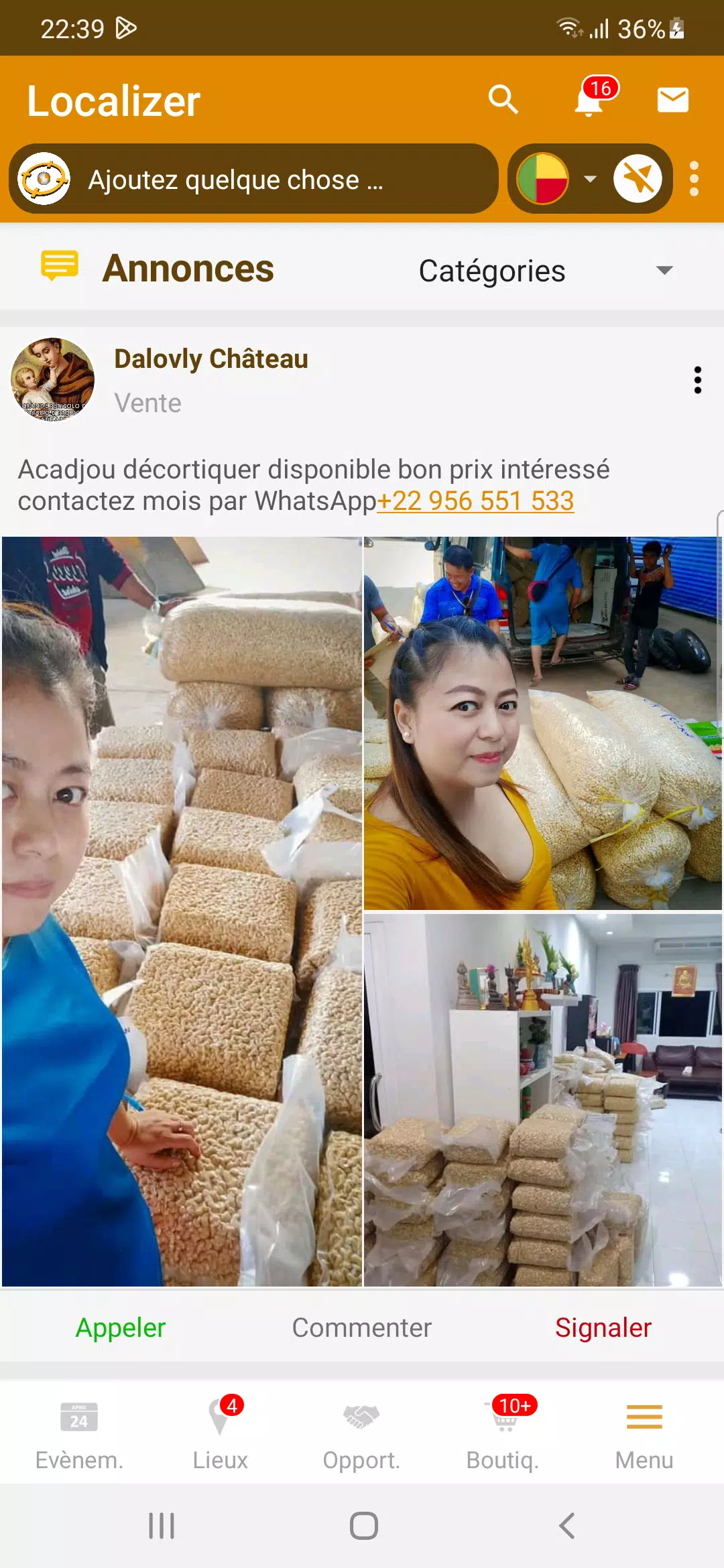Open the top-right photo of the post
This screenshot has width=724, height=1568.
pos(542,723)
